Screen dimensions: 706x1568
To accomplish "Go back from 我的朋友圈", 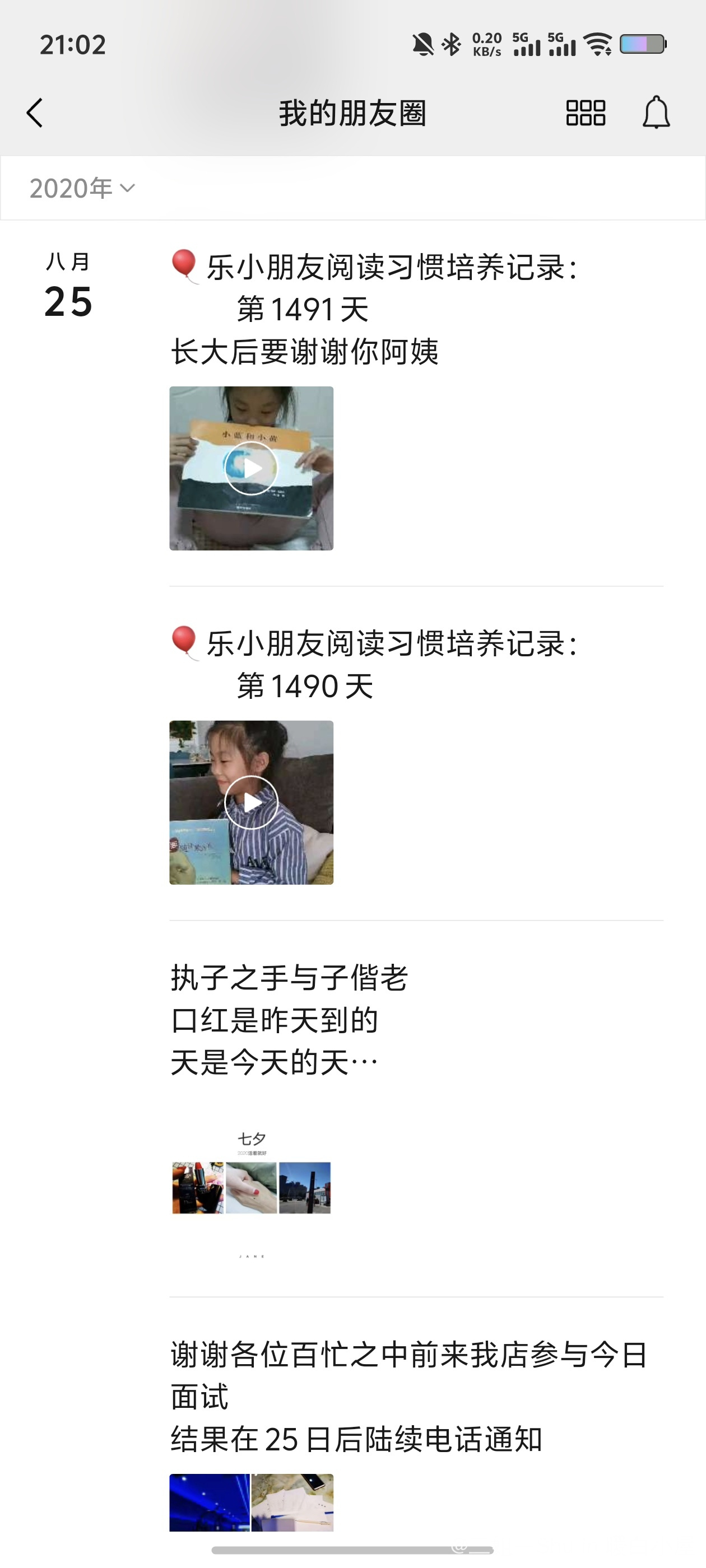I will coord(35,113).
